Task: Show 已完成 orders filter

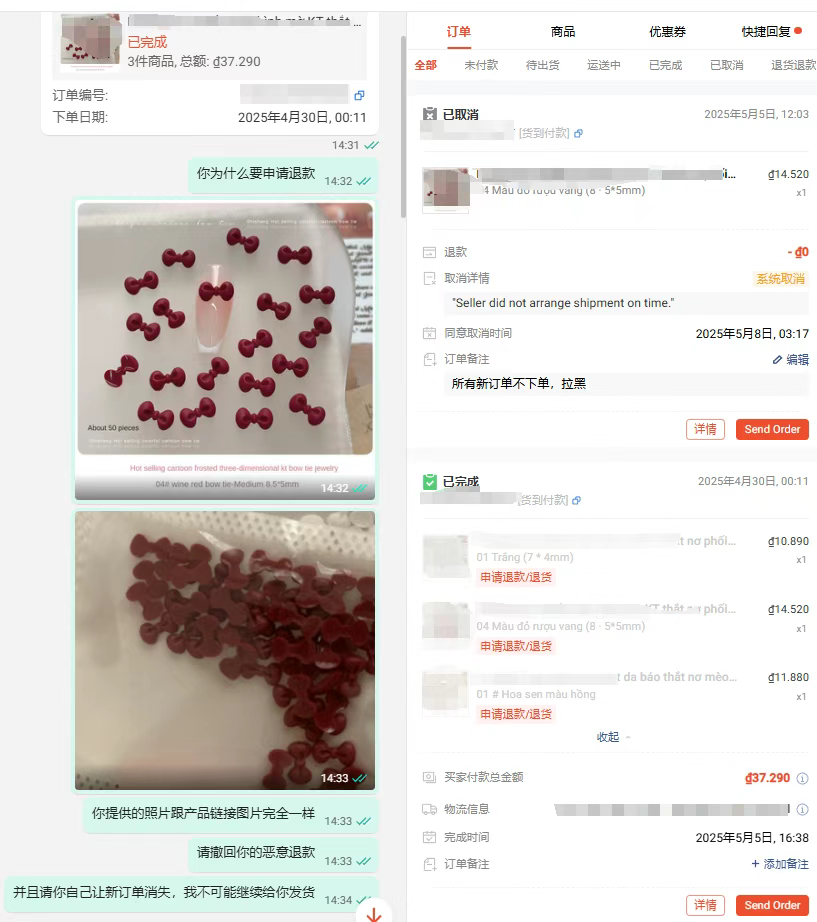Action: 665,65
